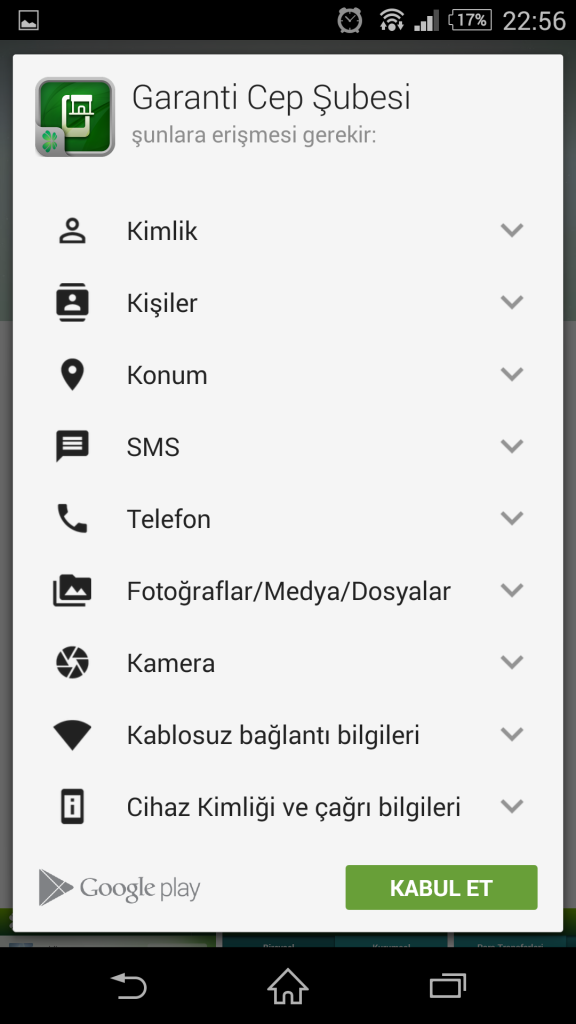Go back with the system back button
This screenshot has width=576, height=1024.
pos(129,985)
